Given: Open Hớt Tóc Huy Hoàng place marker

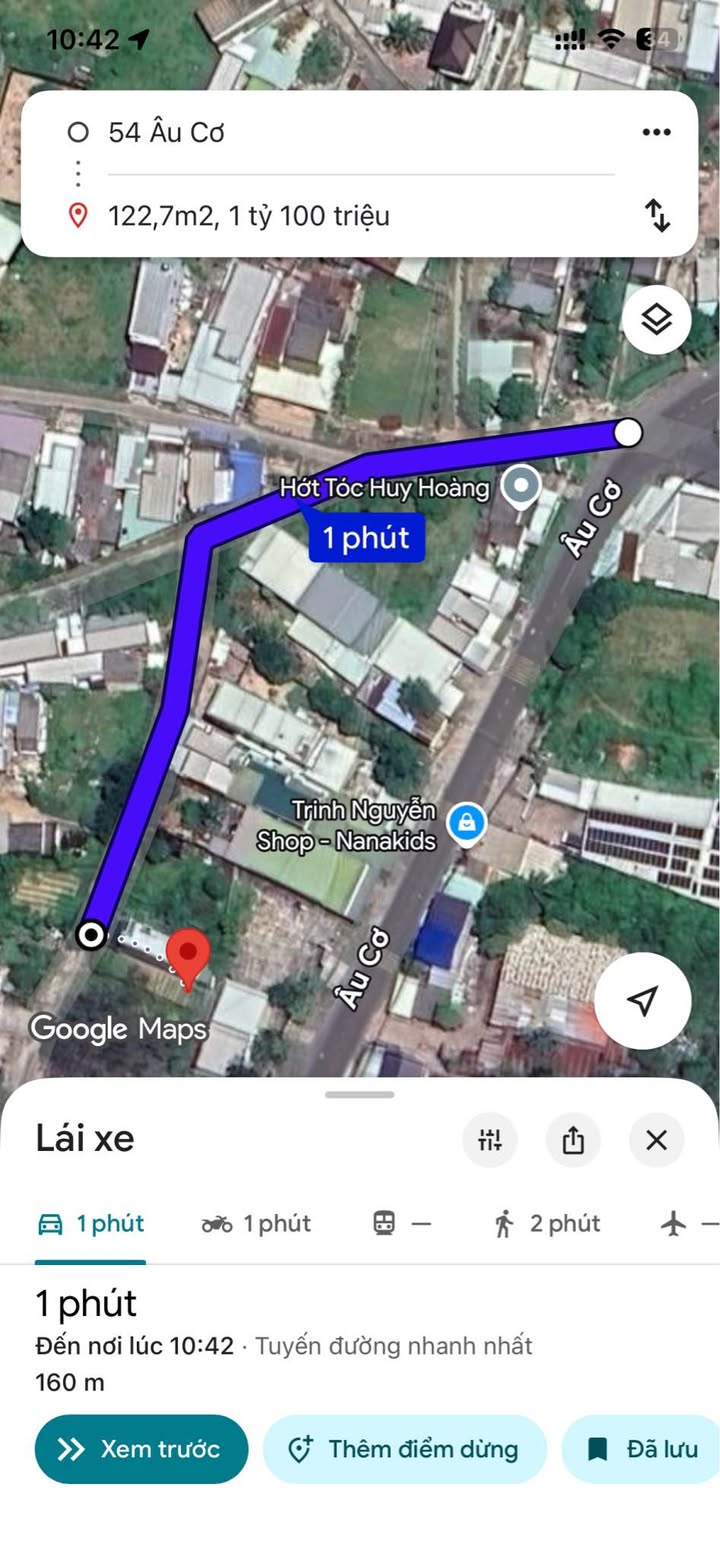Looking at the screenshot, I should coord(520,487).
